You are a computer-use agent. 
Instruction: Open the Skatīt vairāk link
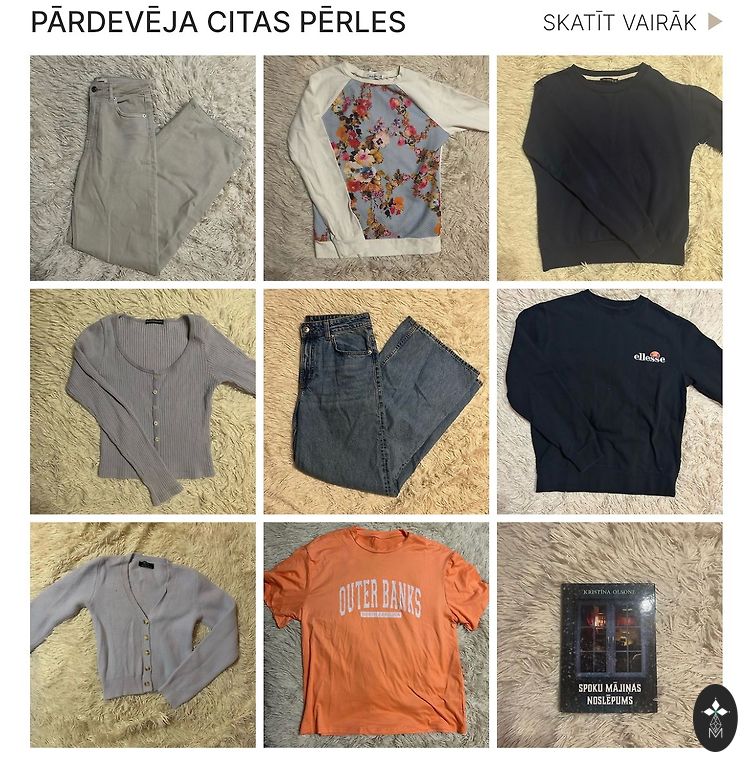point(631,22)
